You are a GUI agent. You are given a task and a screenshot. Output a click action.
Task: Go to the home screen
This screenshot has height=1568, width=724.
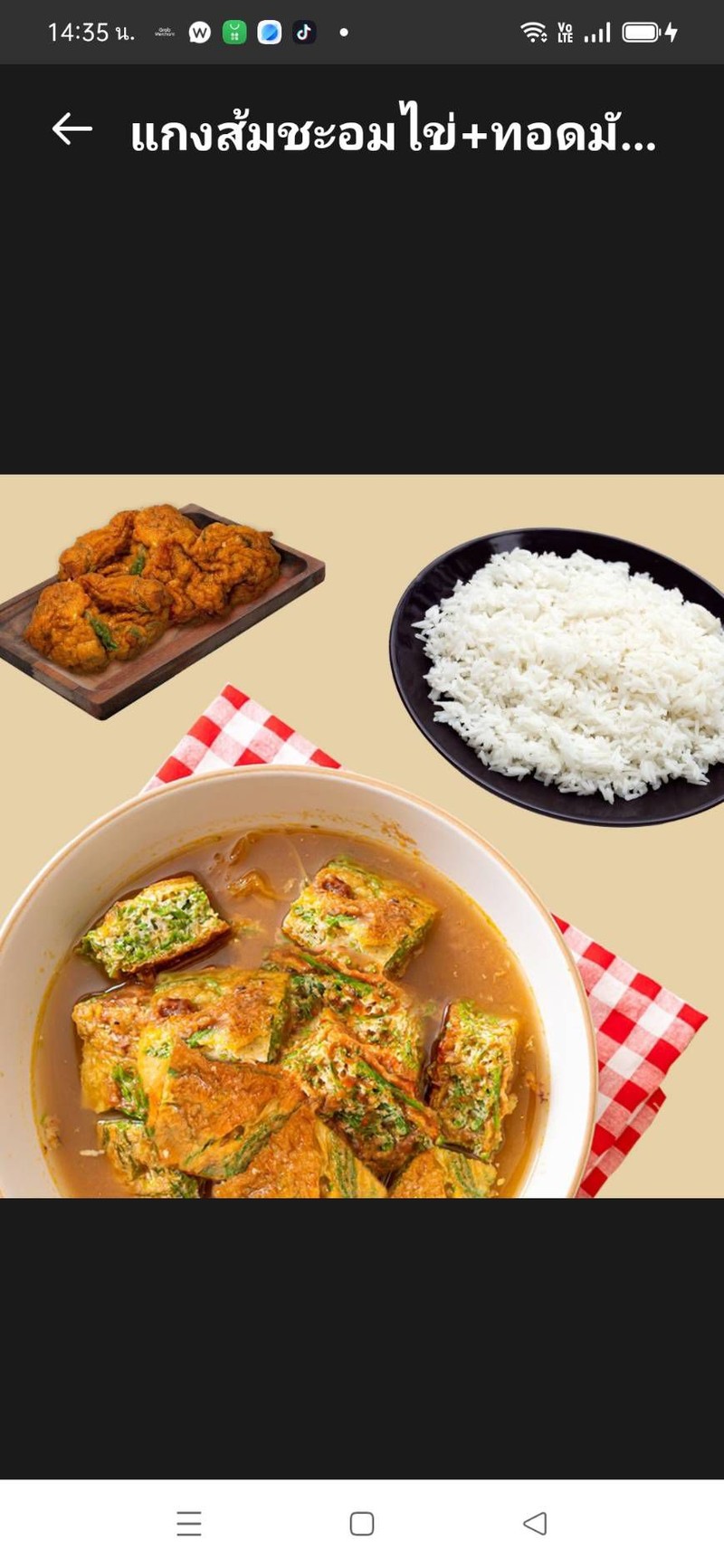[362, 1524]
